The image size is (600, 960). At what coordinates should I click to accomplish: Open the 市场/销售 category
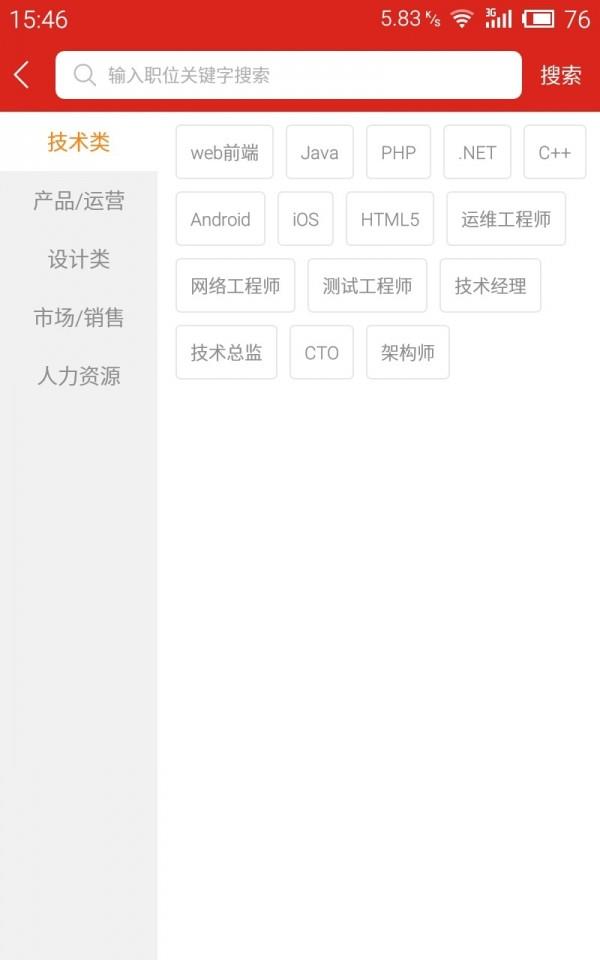tap(78, 317)
